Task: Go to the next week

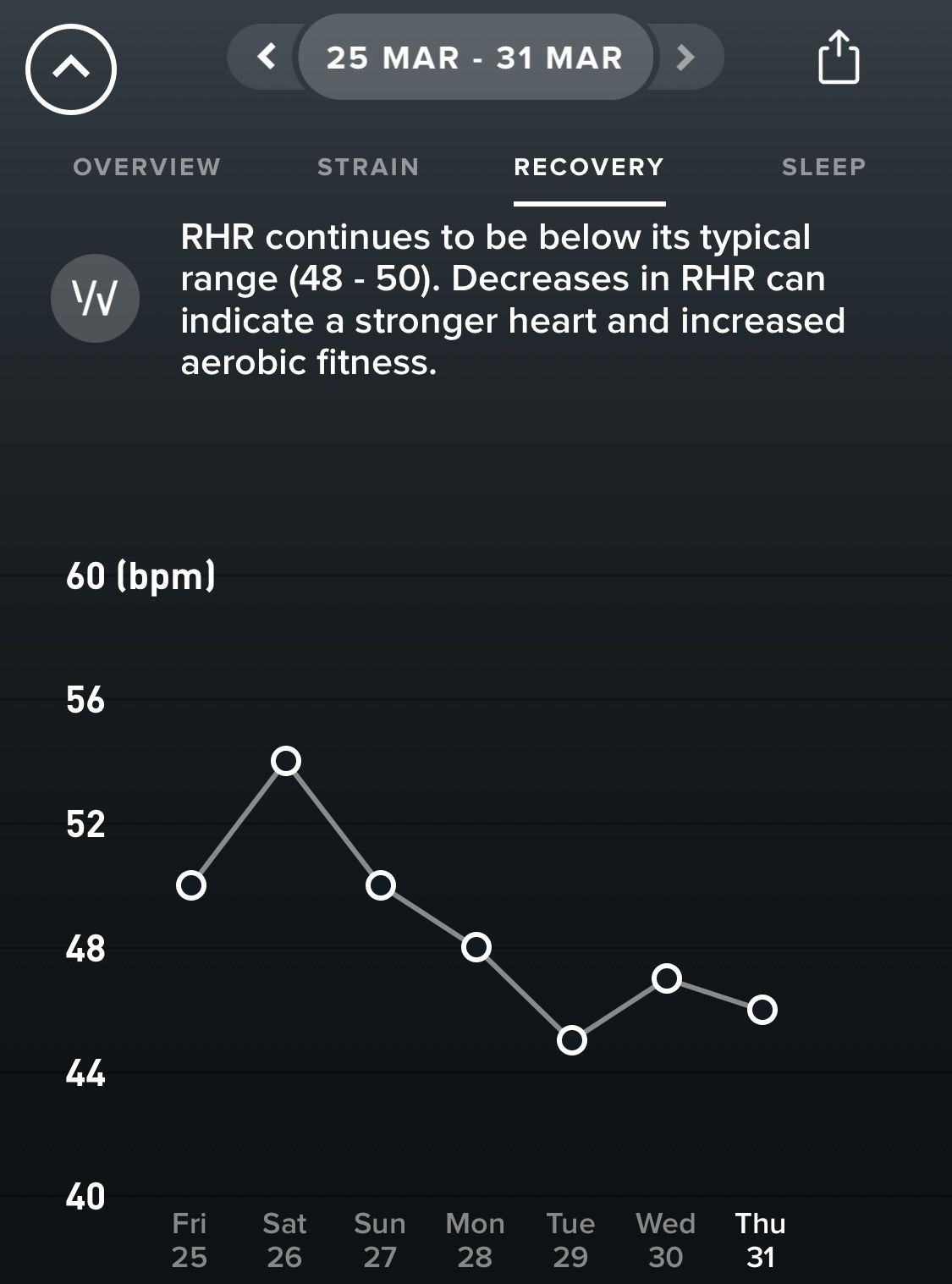Action: (x=686, y=57)
